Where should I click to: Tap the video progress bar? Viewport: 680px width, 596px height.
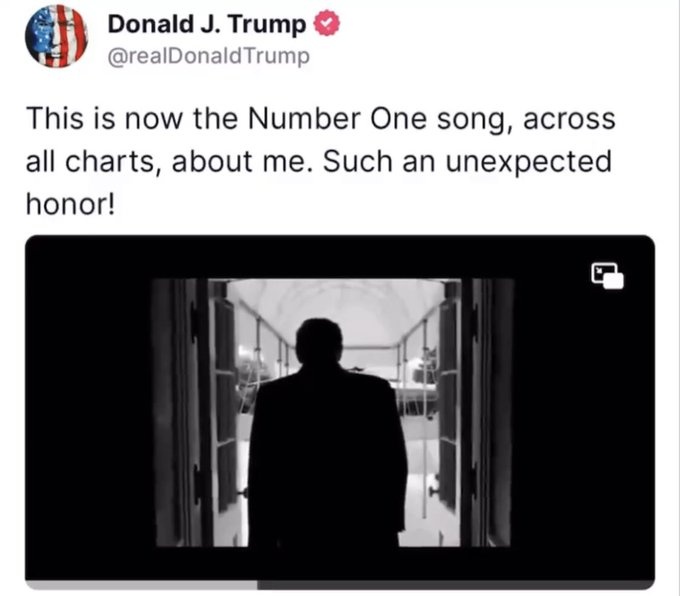[x=340, y=583]
